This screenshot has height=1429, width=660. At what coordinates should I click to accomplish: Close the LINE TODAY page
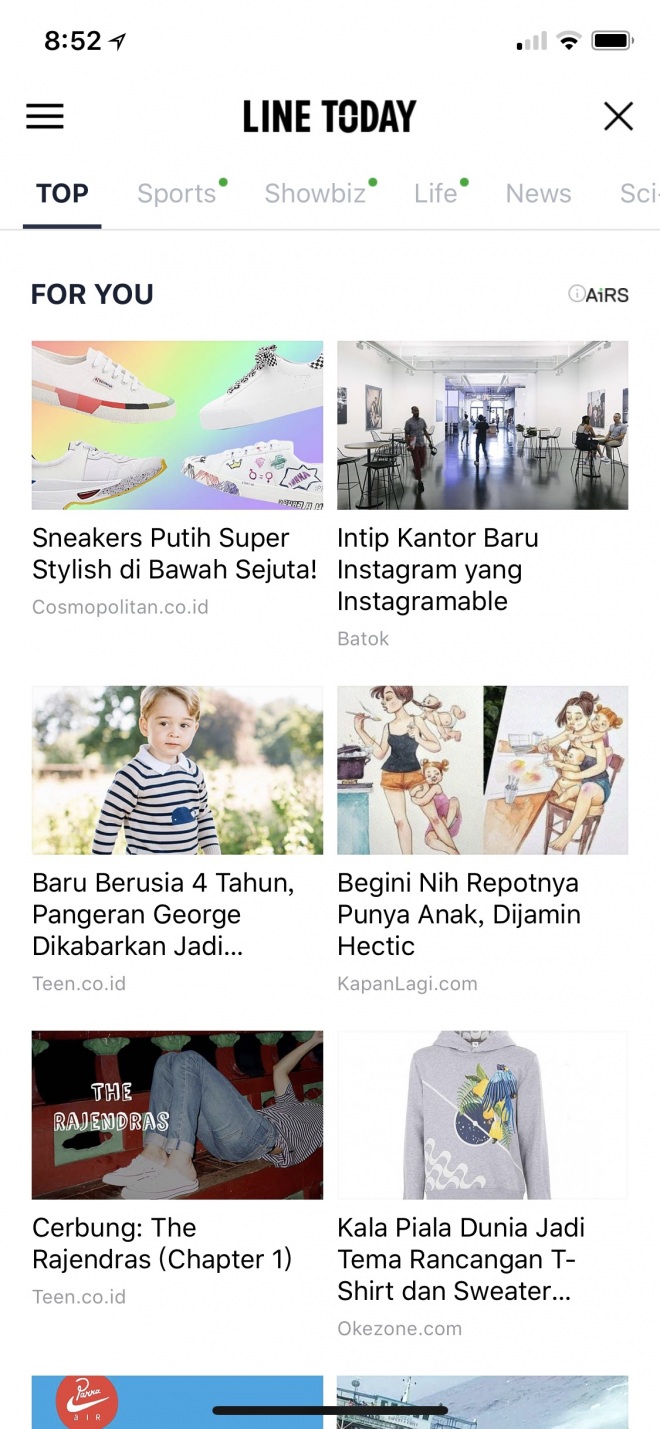pyautogui.click(x=618, y=117)
